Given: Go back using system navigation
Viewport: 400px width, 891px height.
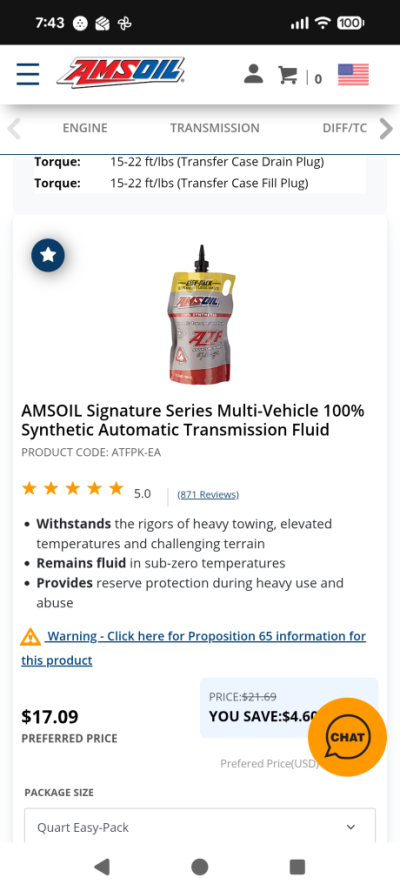Looking at the screenshot, I should click(102, 867).
